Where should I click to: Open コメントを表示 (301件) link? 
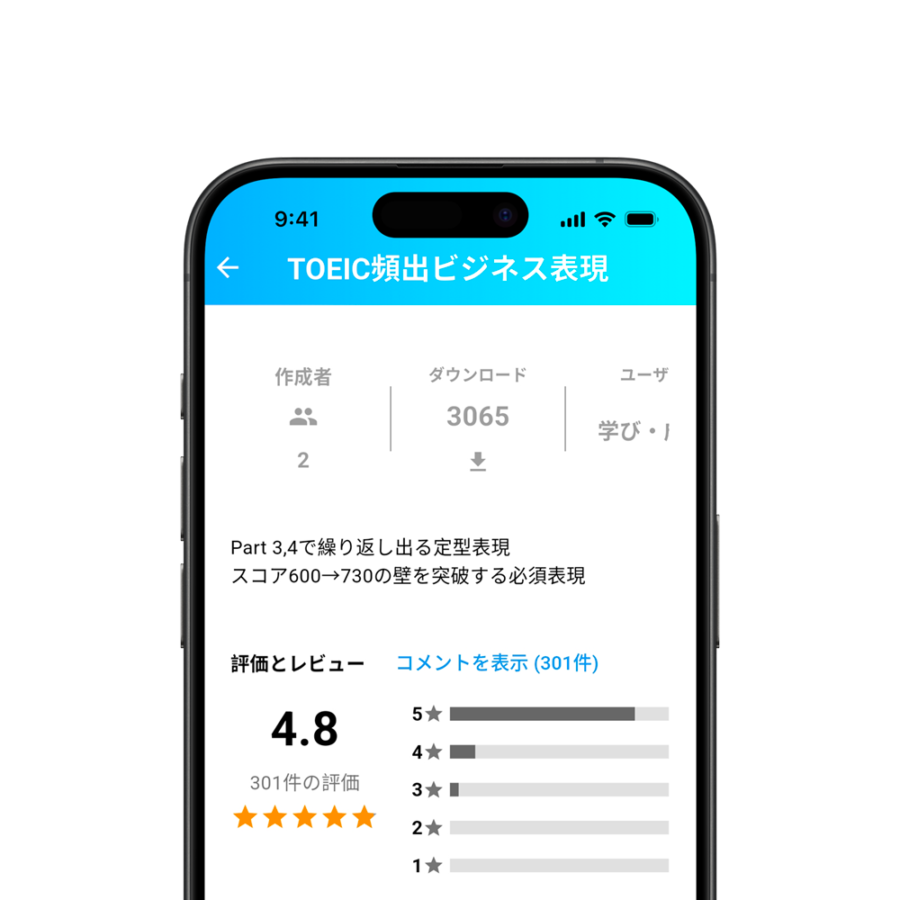(497, 663)
